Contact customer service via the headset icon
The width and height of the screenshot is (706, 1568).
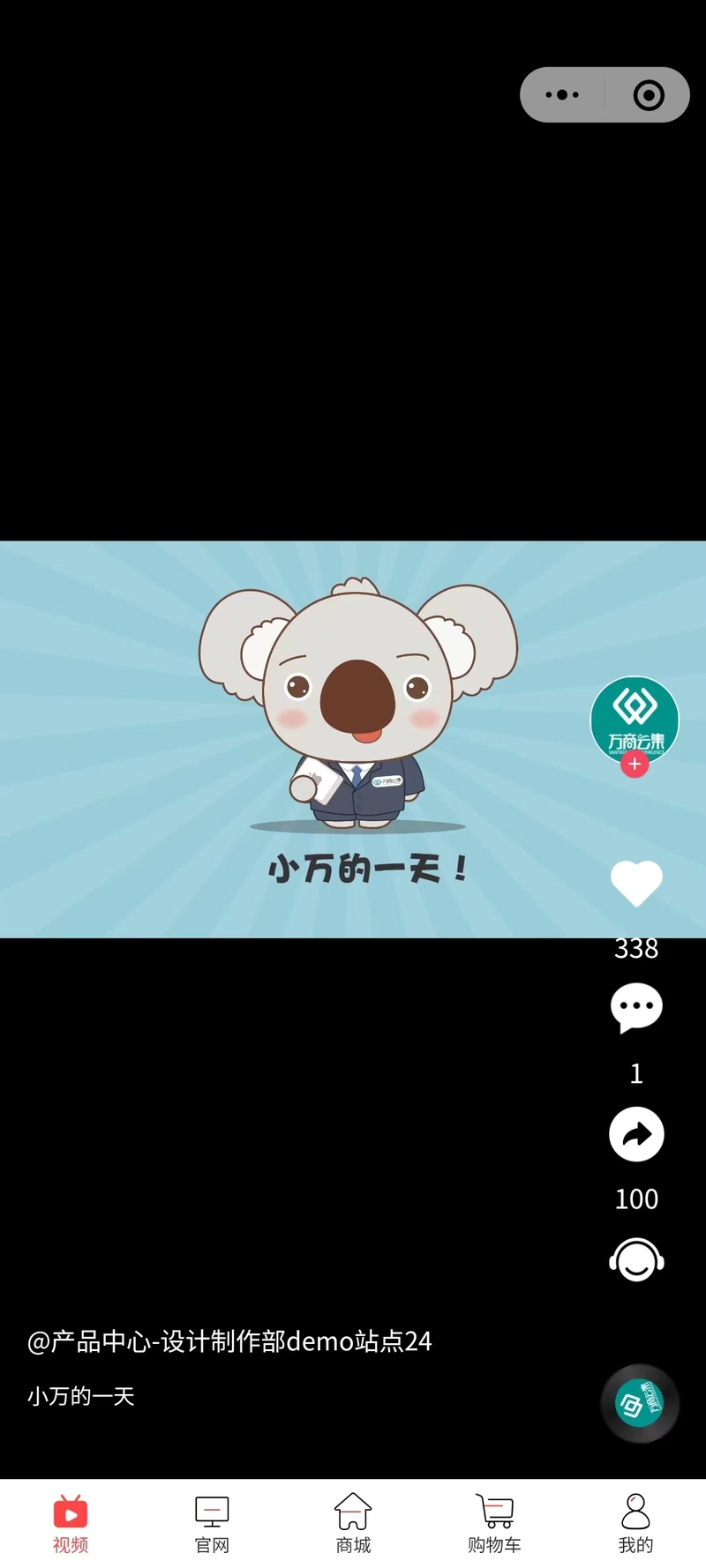pyautogui.click(x=636, y=1259)
